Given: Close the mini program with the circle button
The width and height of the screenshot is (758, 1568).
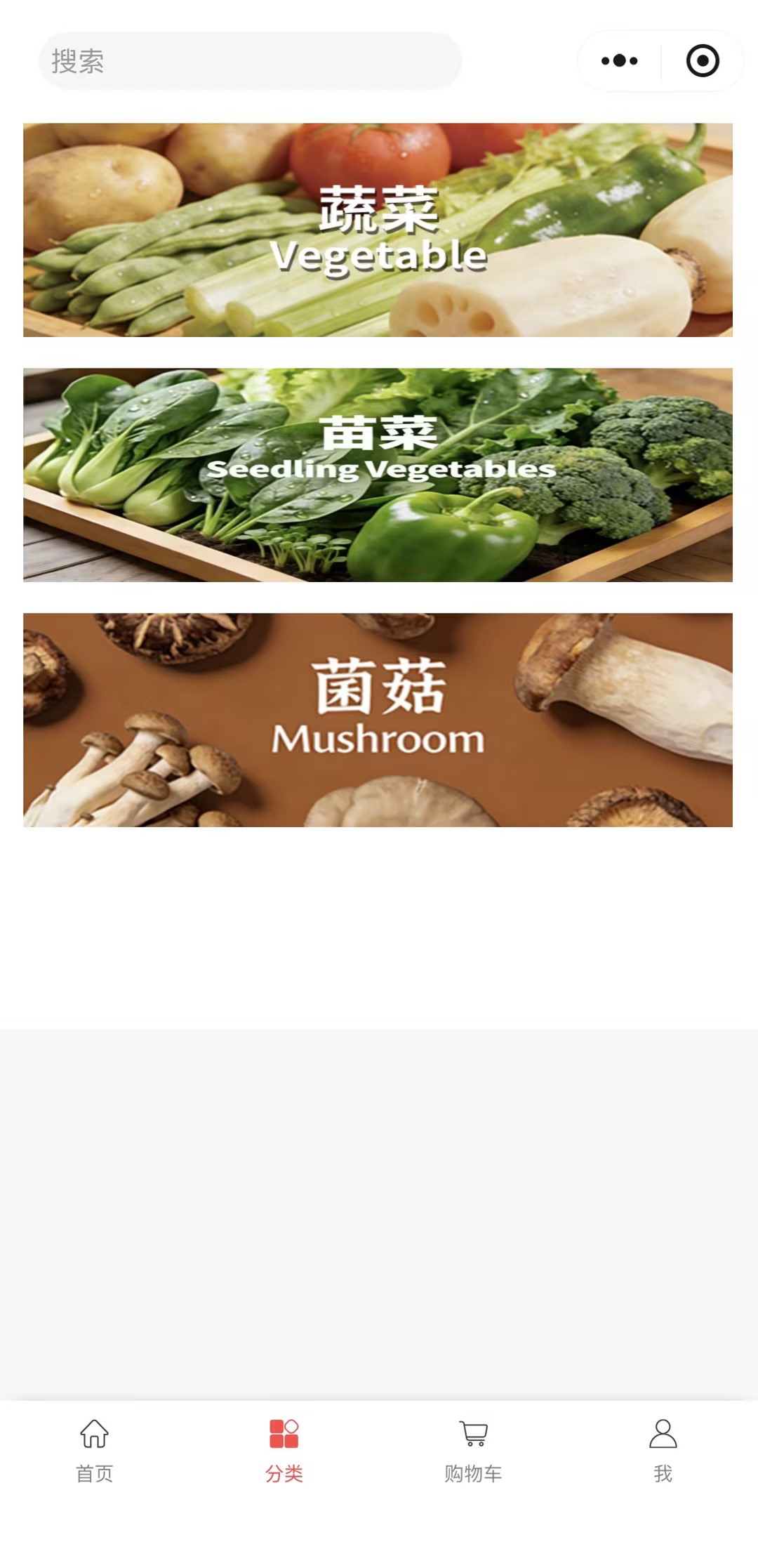Looking at the screenshot, I should [702, 61].
